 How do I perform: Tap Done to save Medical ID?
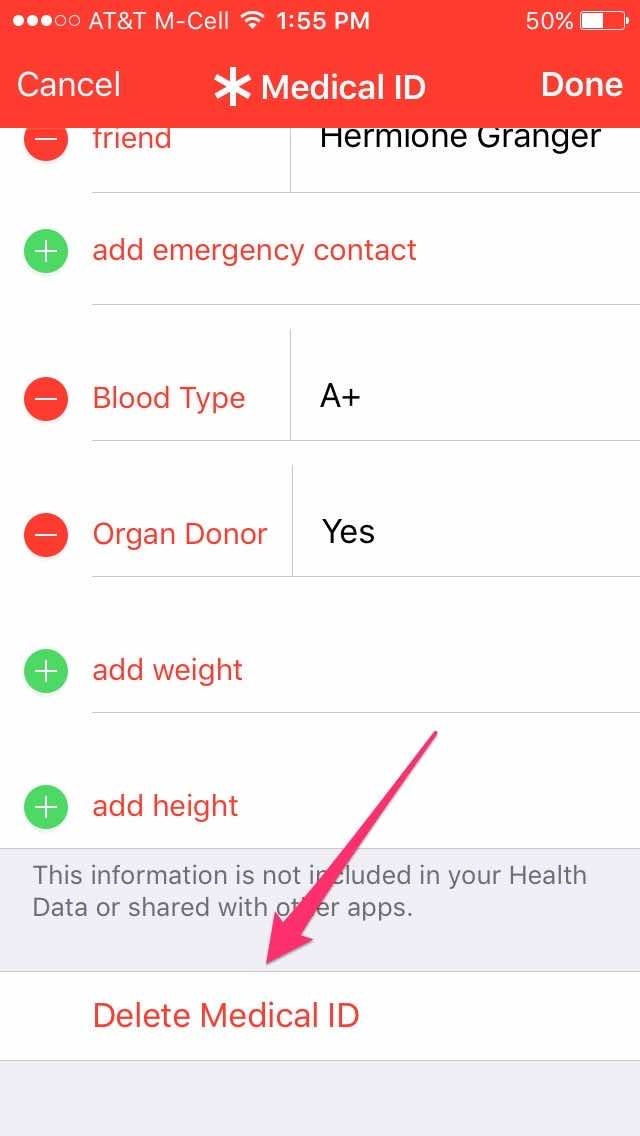pyautogui.click(x=581, y=85)
